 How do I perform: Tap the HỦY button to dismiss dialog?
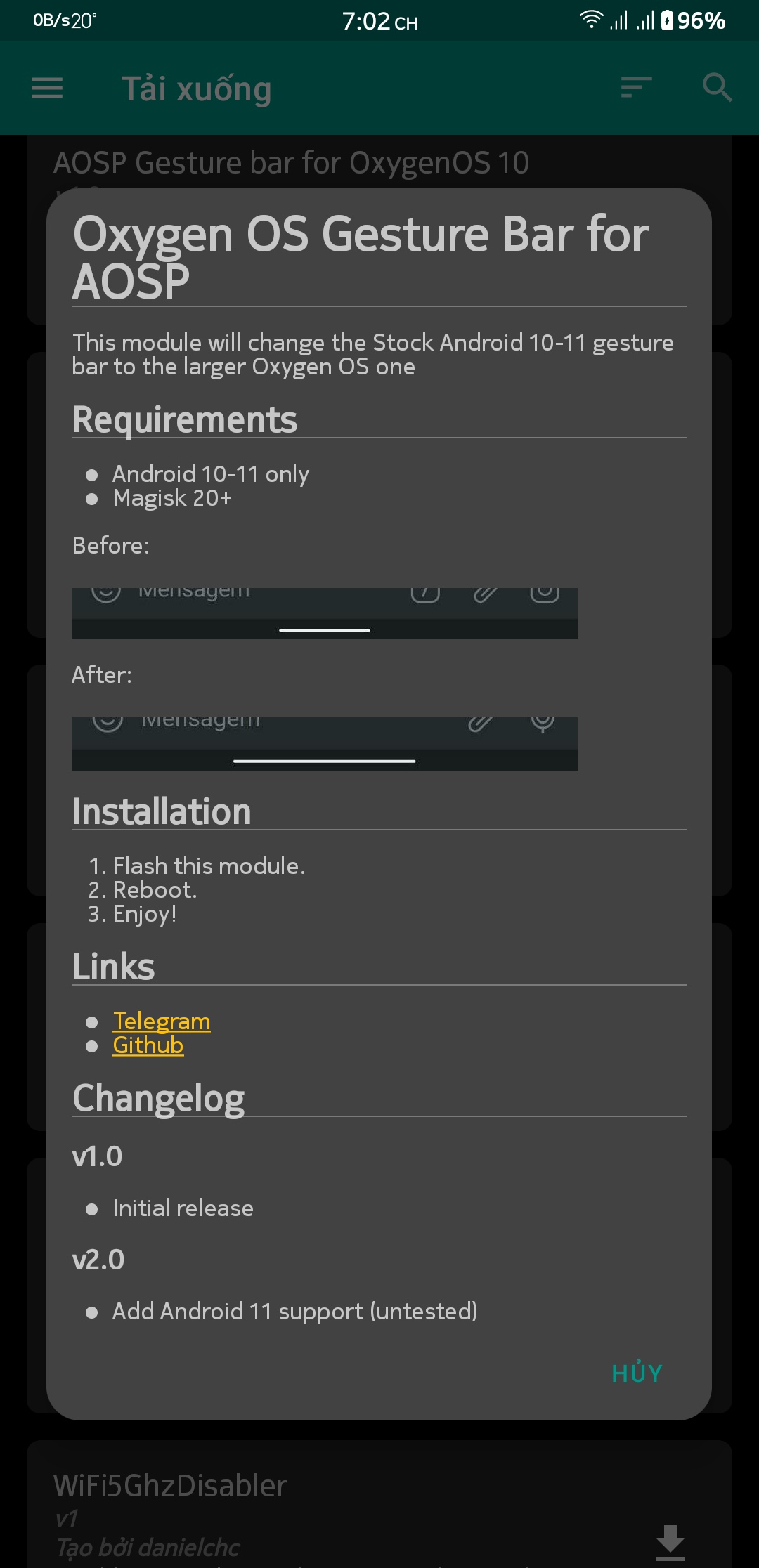tap(637, 1373)
